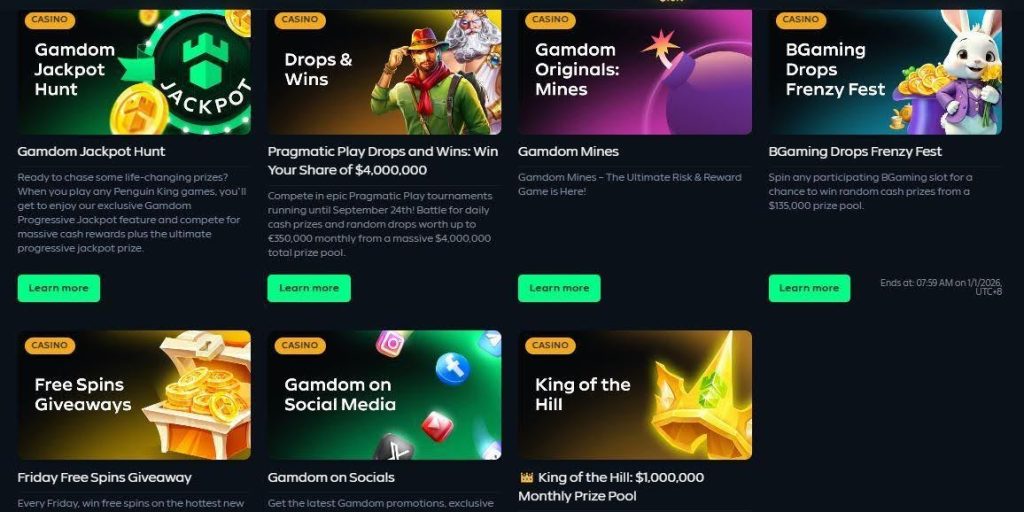Open the BGaming Drops Frenzy Fest banner
The height and width of the screenshot is (512, 1024).
click(884, 72)
